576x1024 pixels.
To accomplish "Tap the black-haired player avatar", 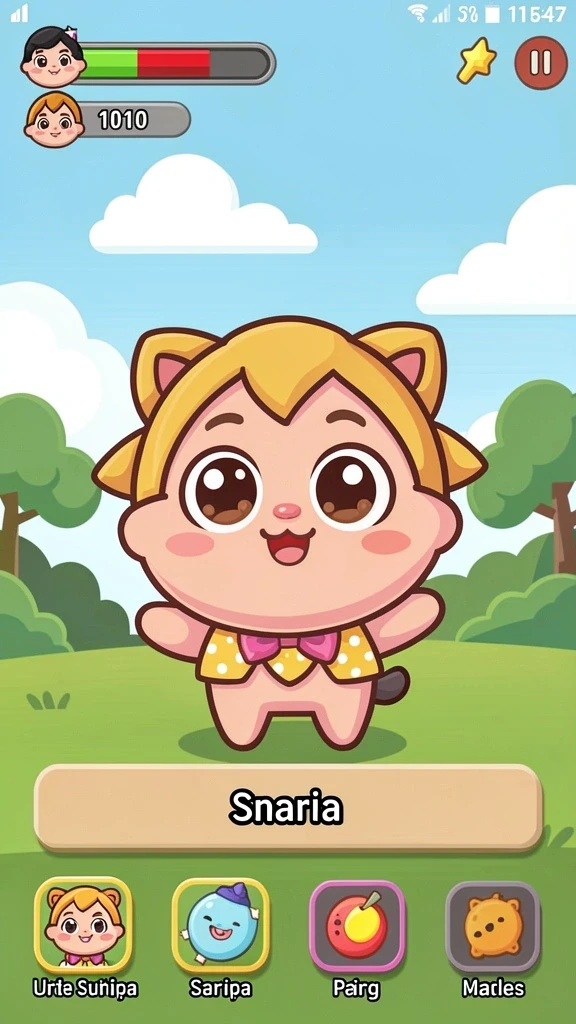I will click(x=54, y=56).
